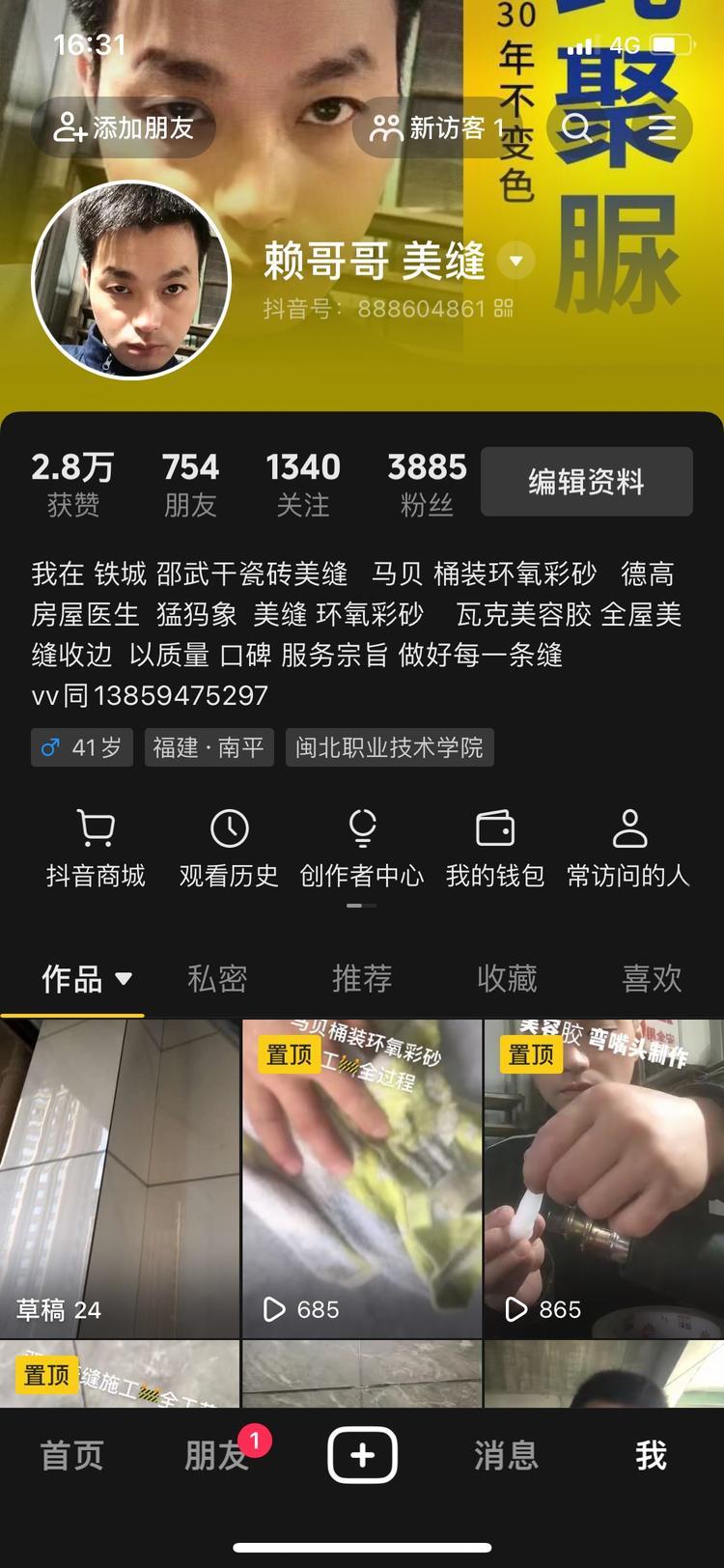Open 我的钱包 wallet
Screen dimensions: 724x1568
click(x=495, y=849)
